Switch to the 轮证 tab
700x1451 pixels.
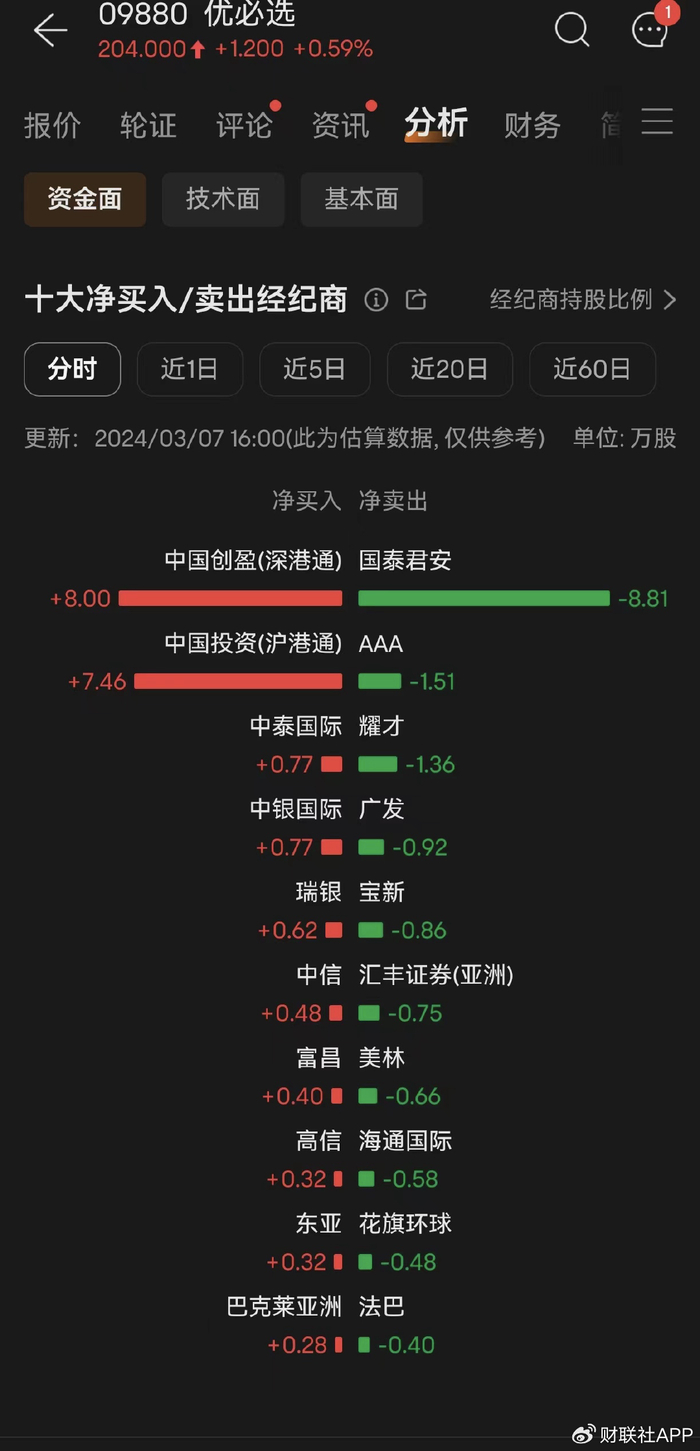148,125
